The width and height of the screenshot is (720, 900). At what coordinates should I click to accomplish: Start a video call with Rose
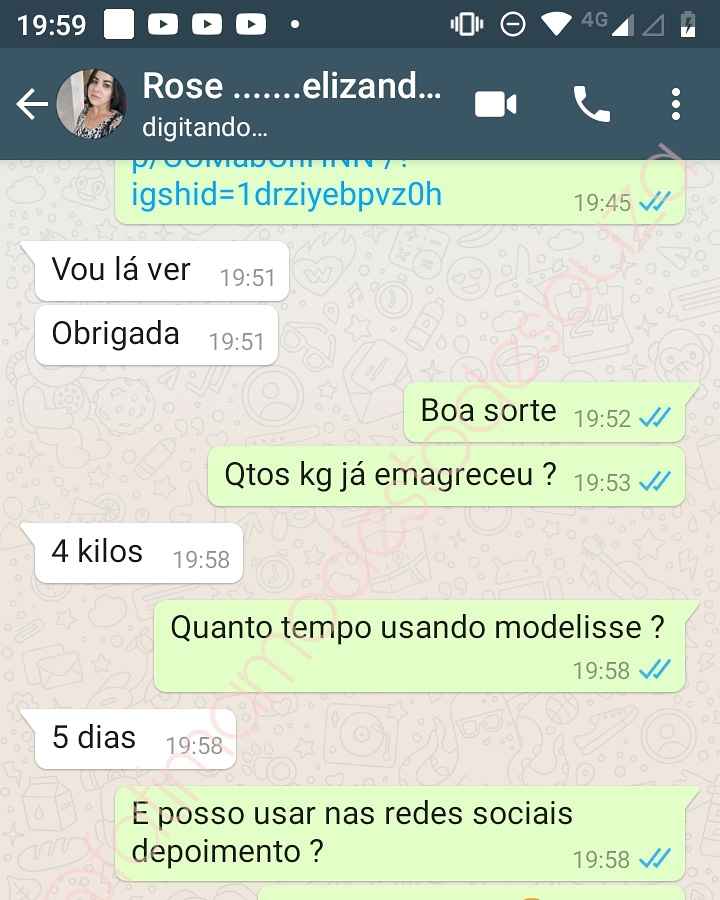point(496,104)
